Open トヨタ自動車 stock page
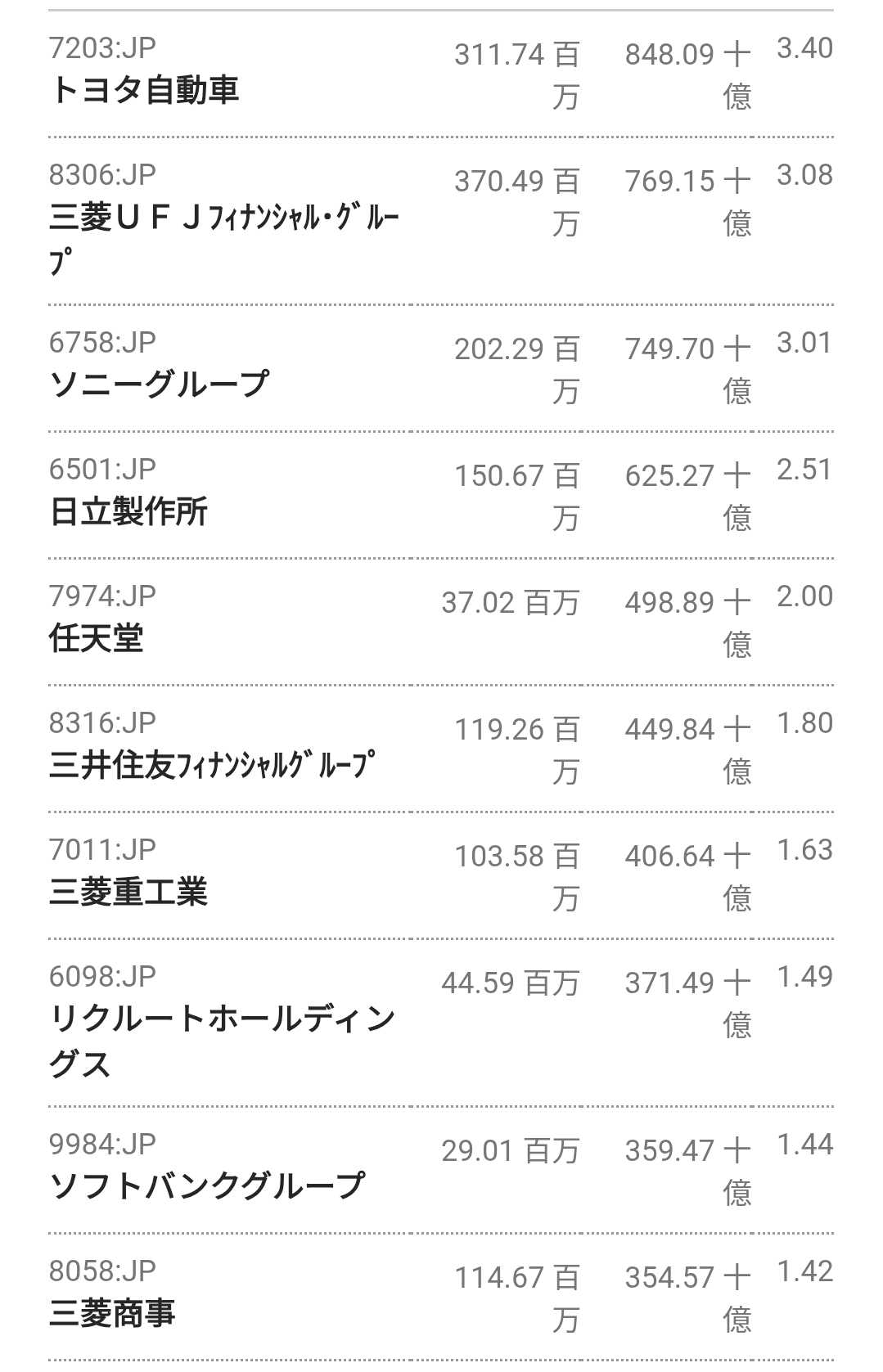883x1372 pixels. point(145,89)
